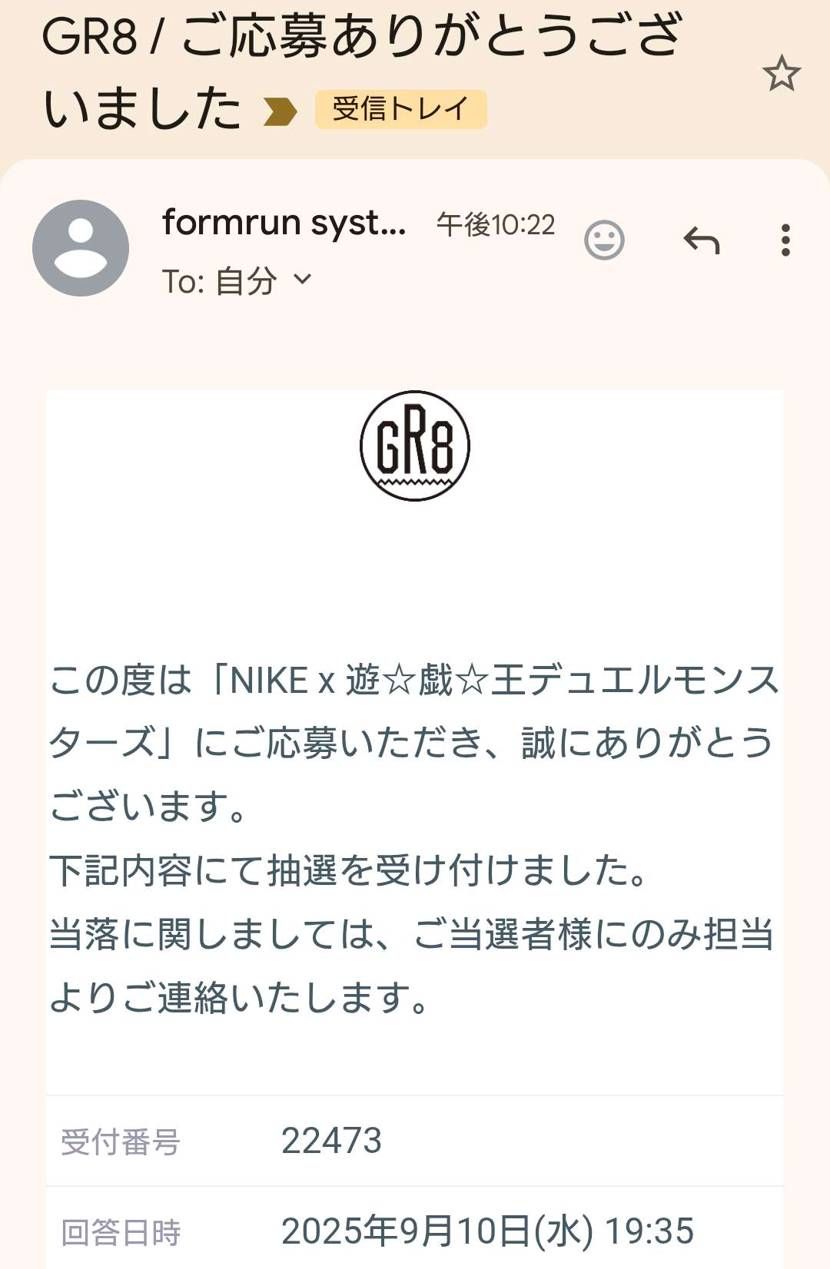
Task: Reply to the formrun system email
Action: coord(701,240)
